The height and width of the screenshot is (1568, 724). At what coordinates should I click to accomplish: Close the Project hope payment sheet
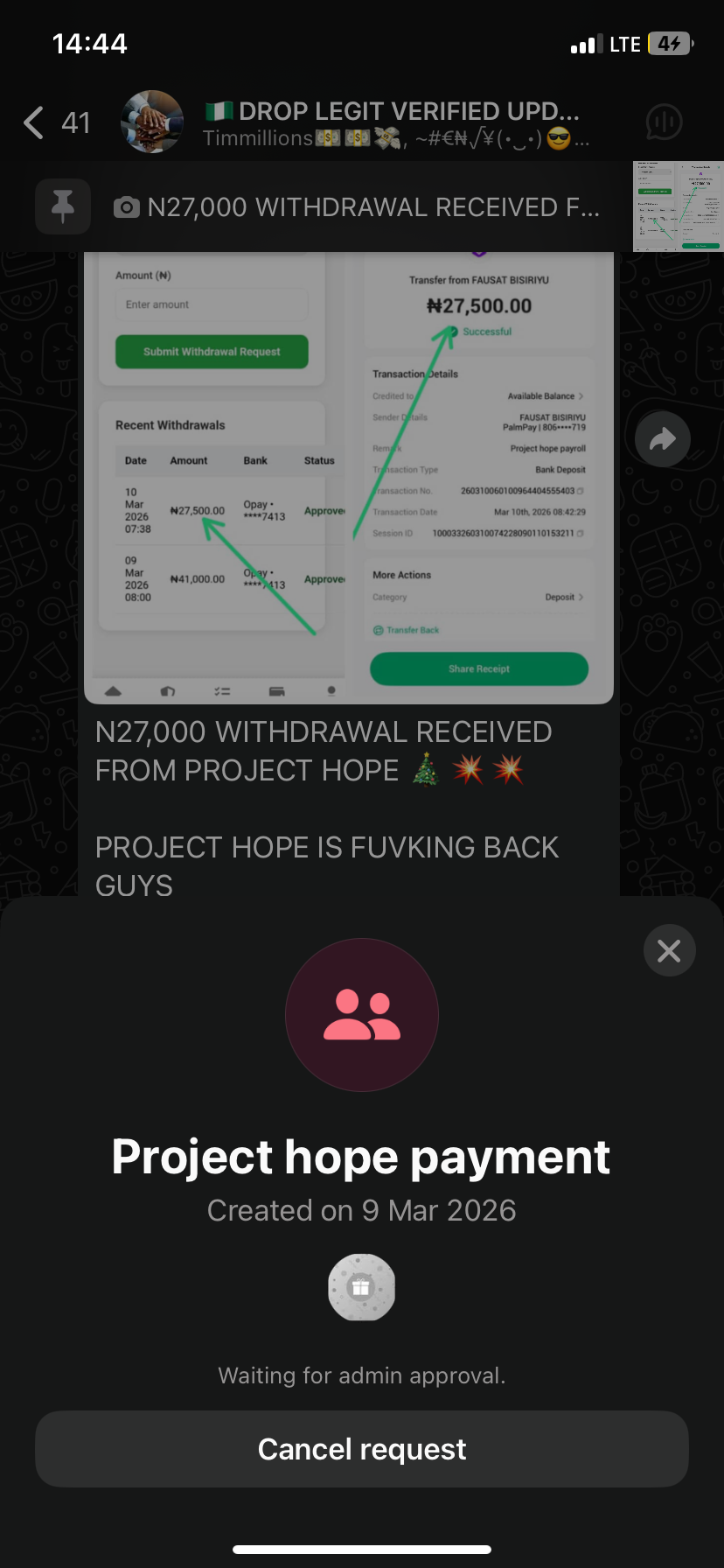click(669, 950)
